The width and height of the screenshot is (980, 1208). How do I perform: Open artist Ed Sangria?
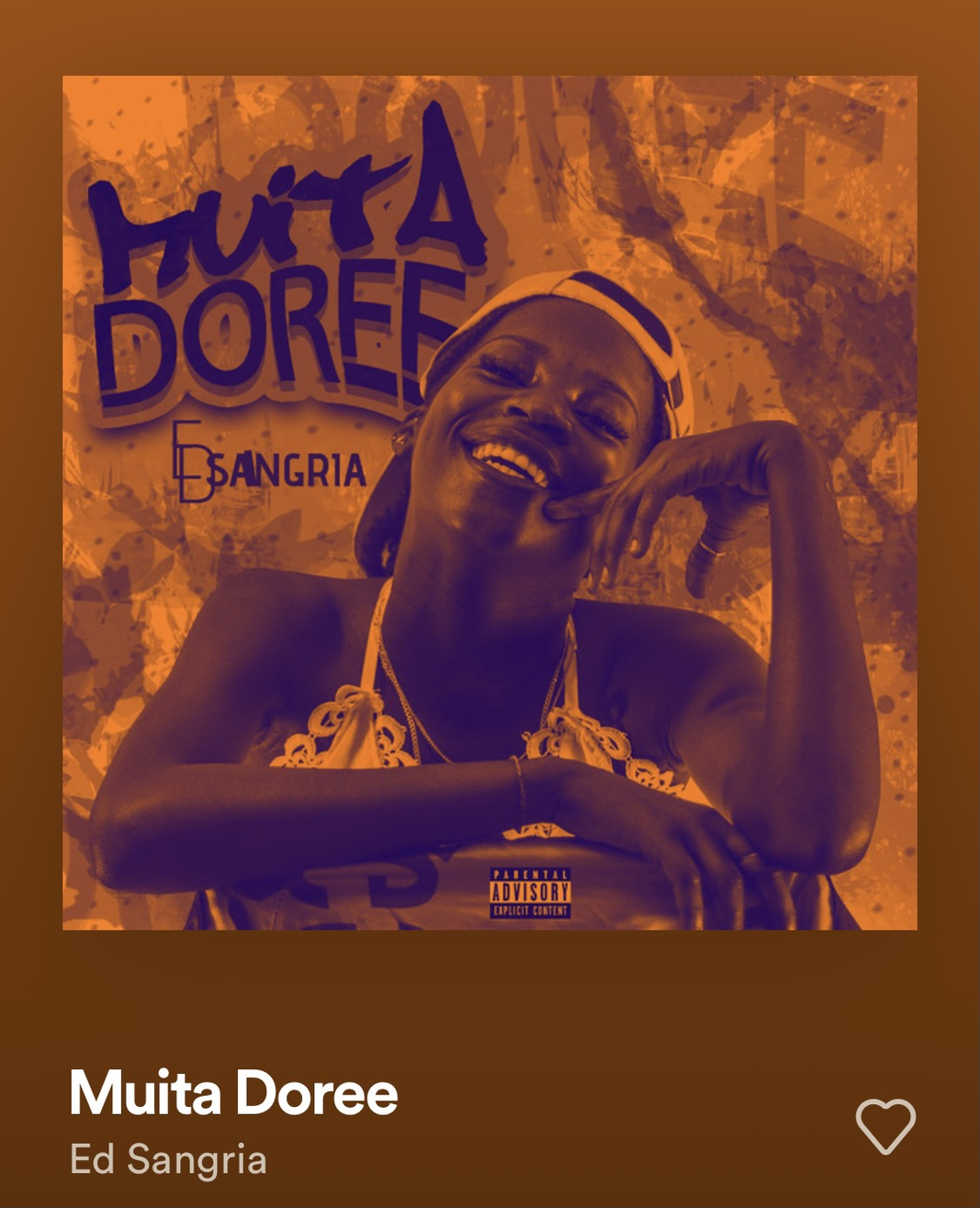coord(168,1159)
